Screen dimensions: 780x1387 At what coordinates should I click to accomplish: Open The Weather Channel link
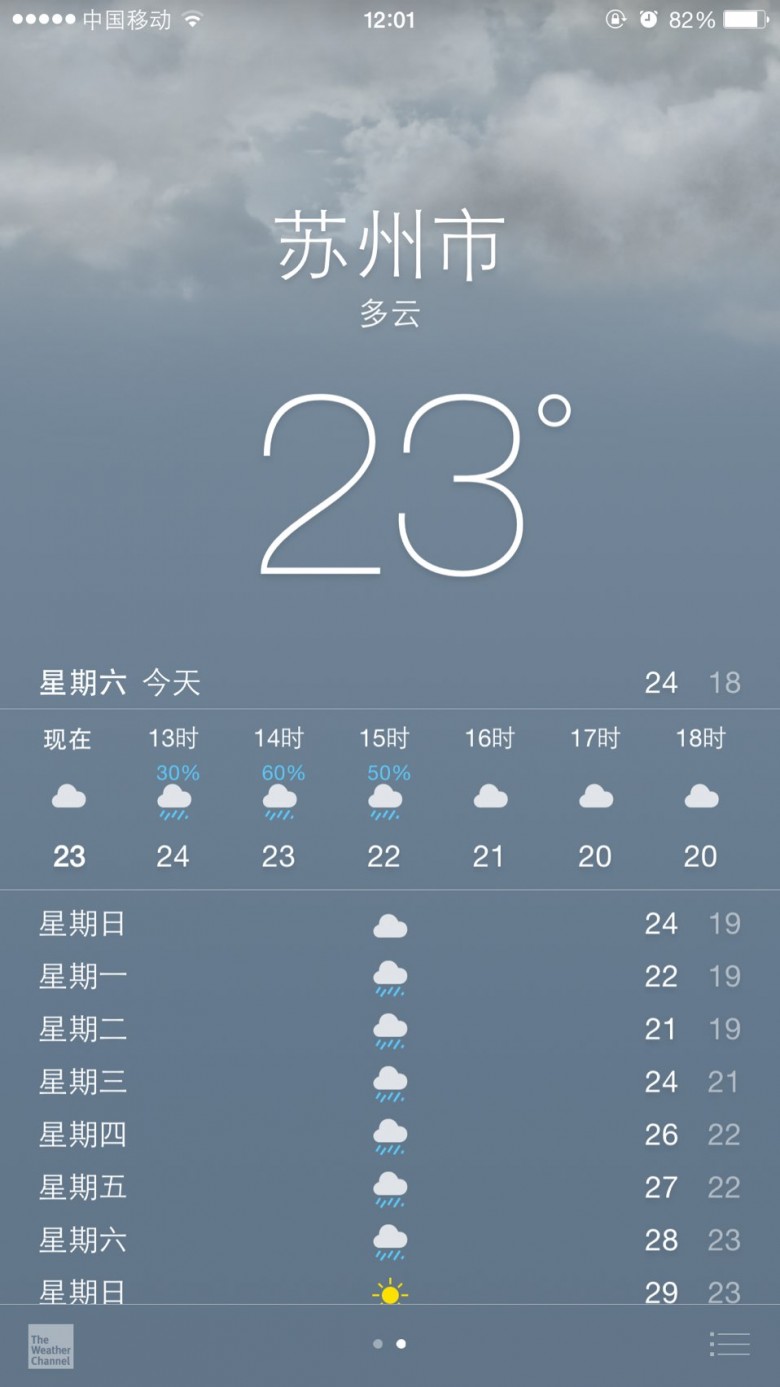[x=50, y=1346]
